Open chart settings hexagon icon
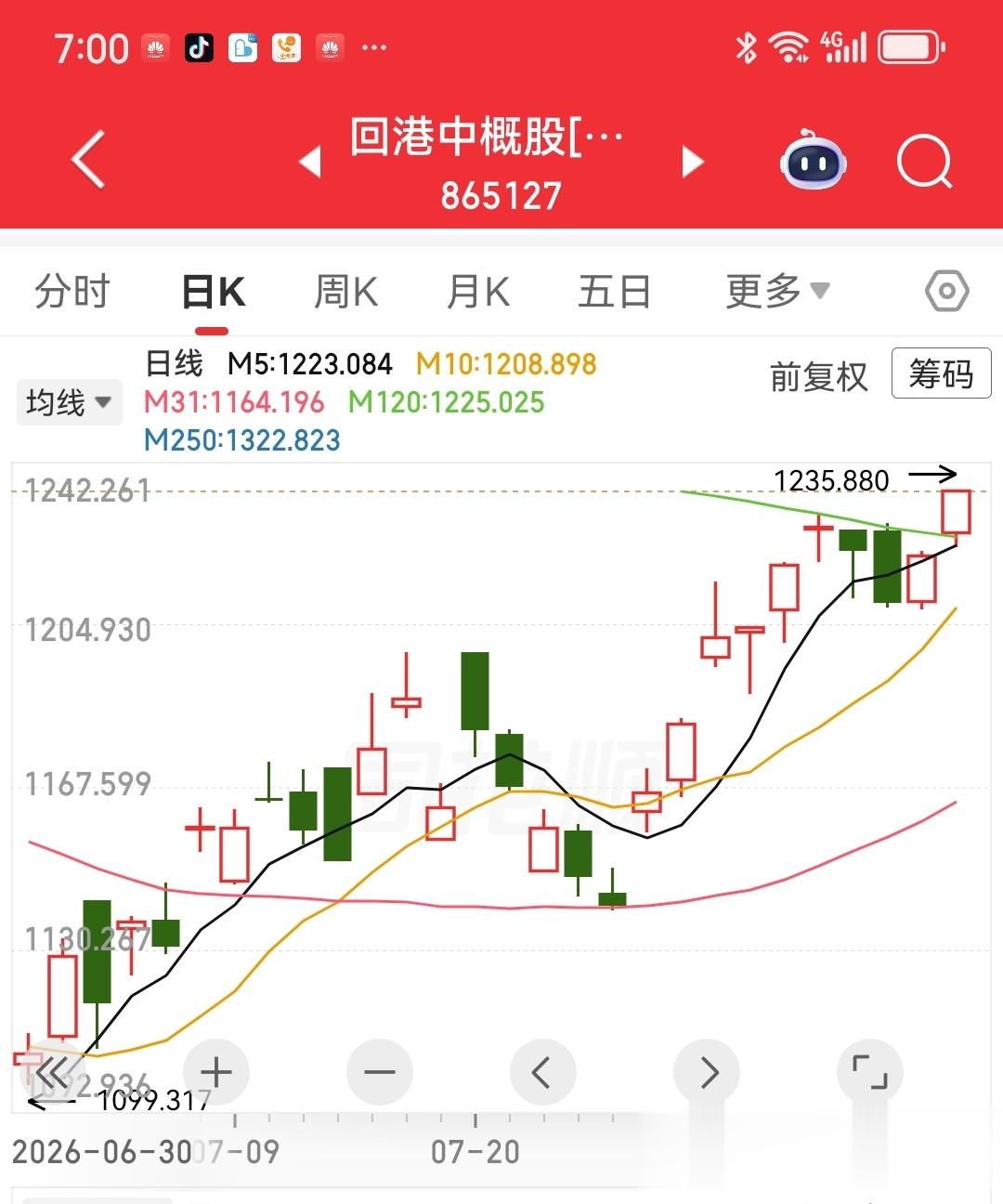The height and width of the screenshot is (1204, 1003). click(x=947, y=292)
